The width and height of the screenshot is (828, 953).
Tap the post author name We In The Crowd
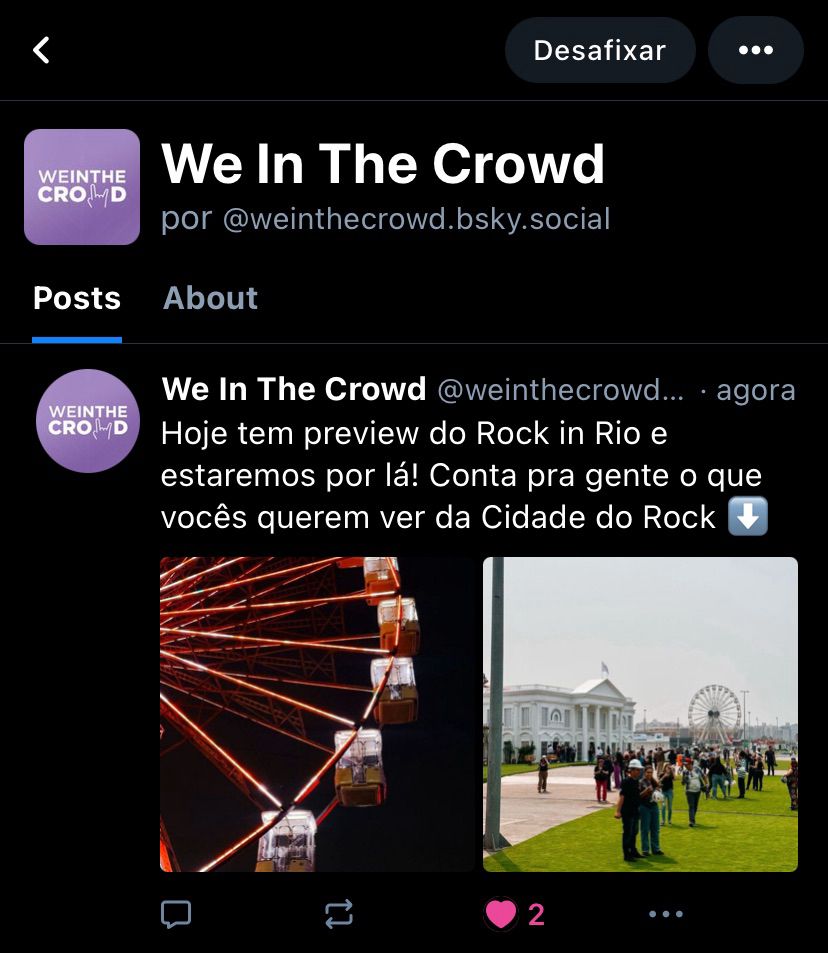click(x=293, y=389)
